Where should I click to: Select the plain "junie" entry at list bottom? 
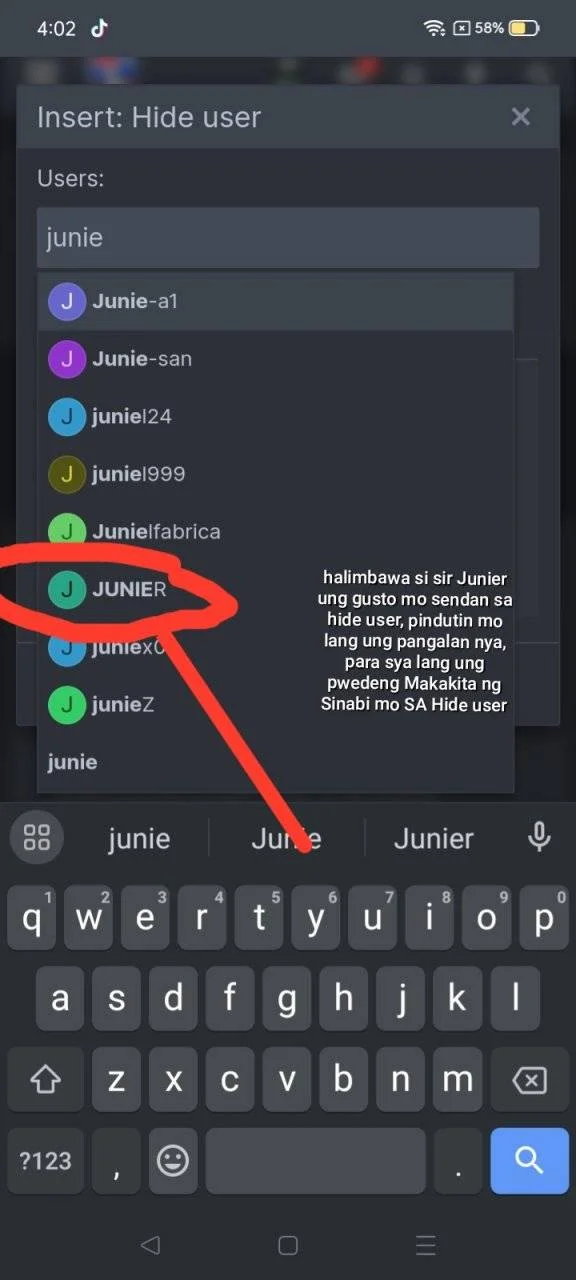[x=276, y=762]
